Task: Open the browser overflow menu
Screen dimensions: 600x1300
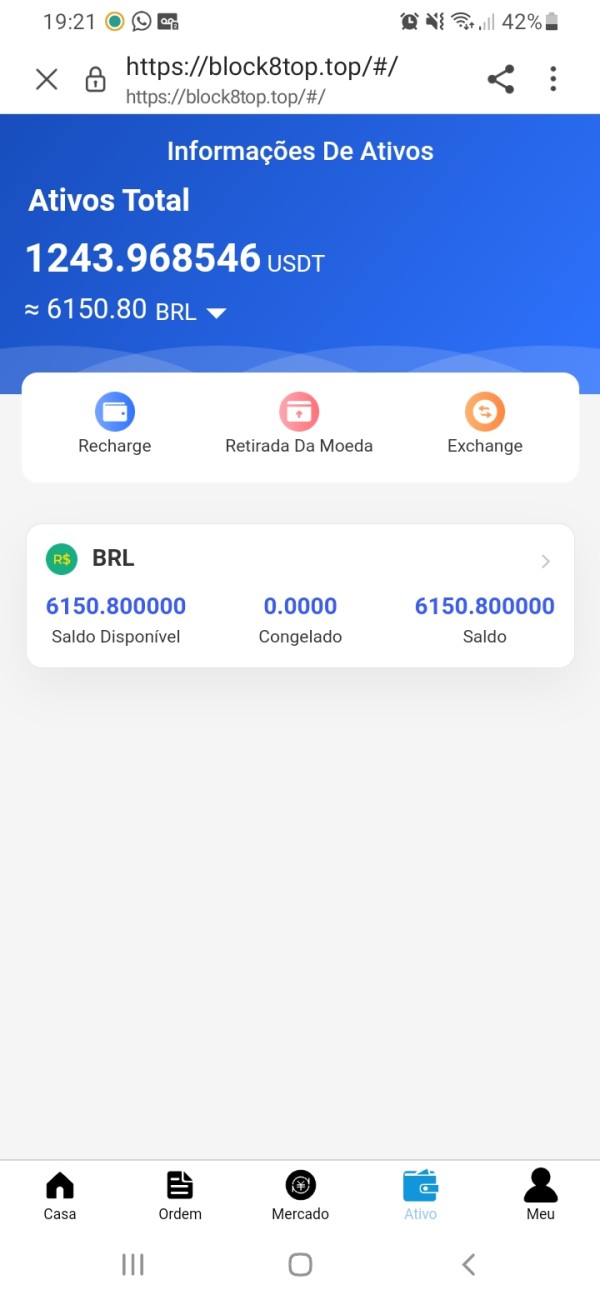Action: pos(553,79)
